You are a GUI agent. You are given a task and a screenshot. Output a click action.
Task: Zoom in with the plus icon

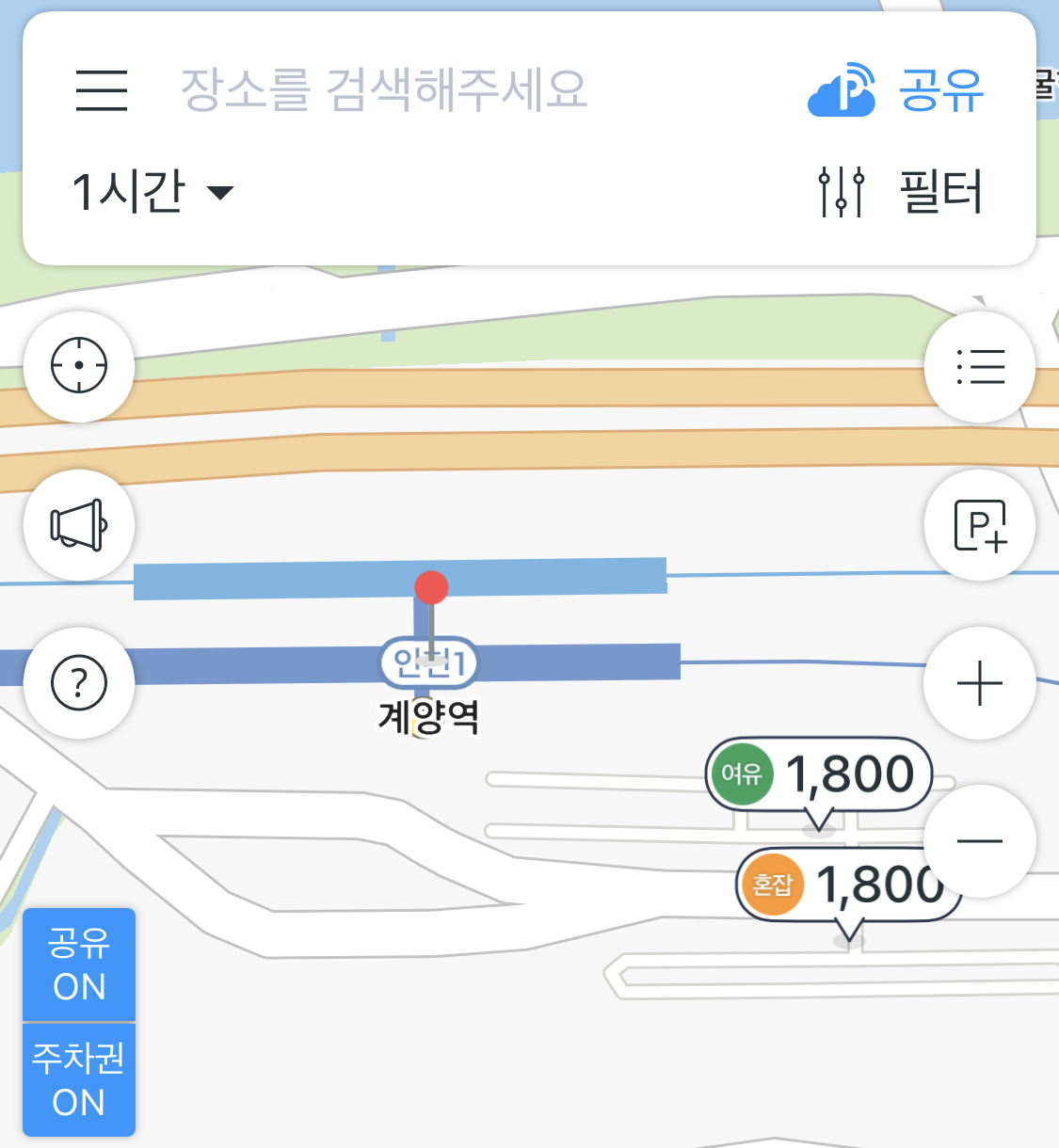(x=980, y=683)
